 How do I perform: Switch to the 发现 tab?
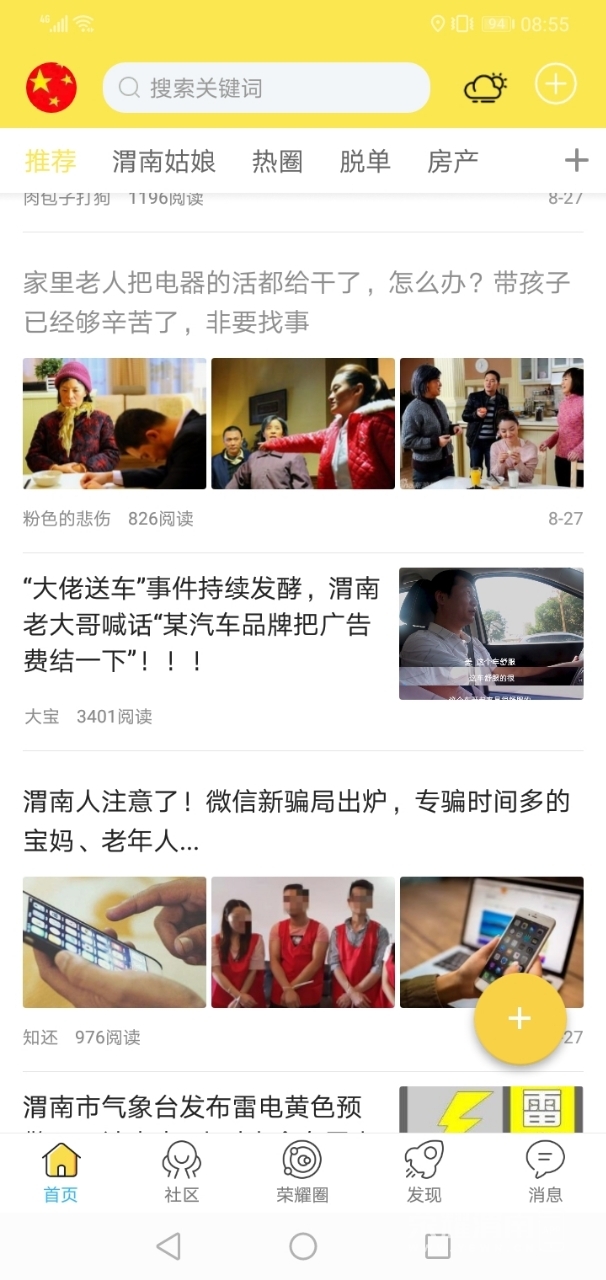tap(424, 1172)
